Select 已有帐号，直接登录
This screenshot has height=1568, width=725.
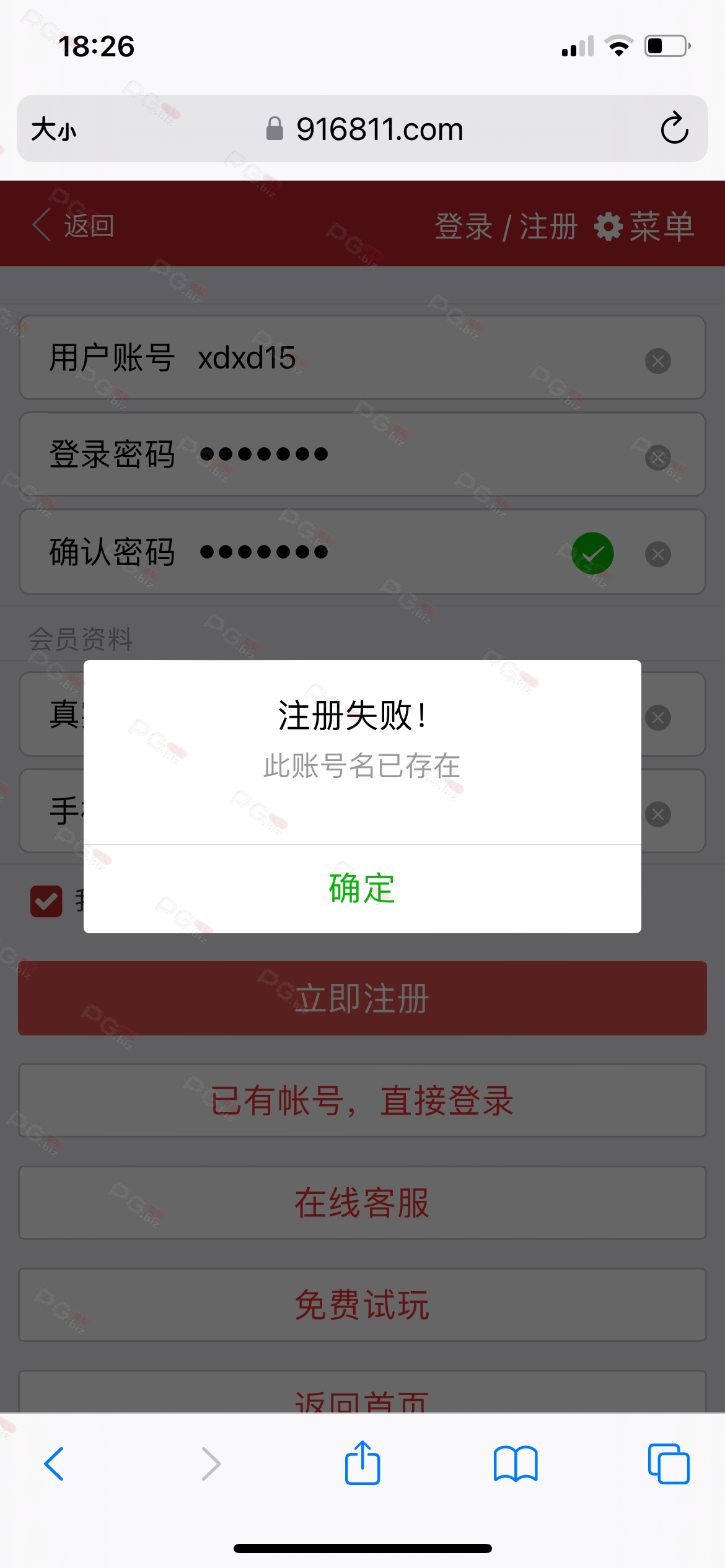coord(362,1100)
